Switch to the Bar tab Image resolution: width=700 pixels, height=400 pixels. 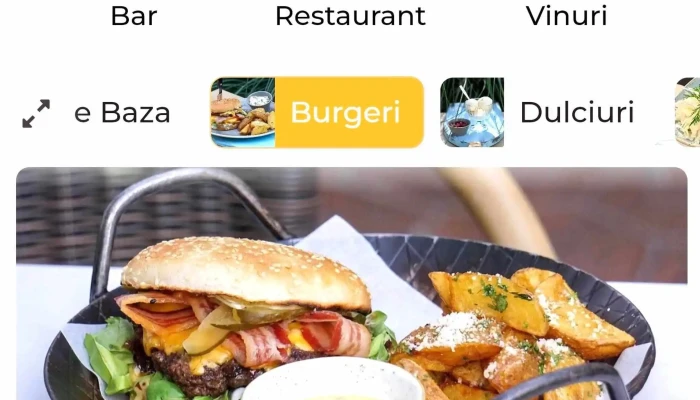coord(134,16)
